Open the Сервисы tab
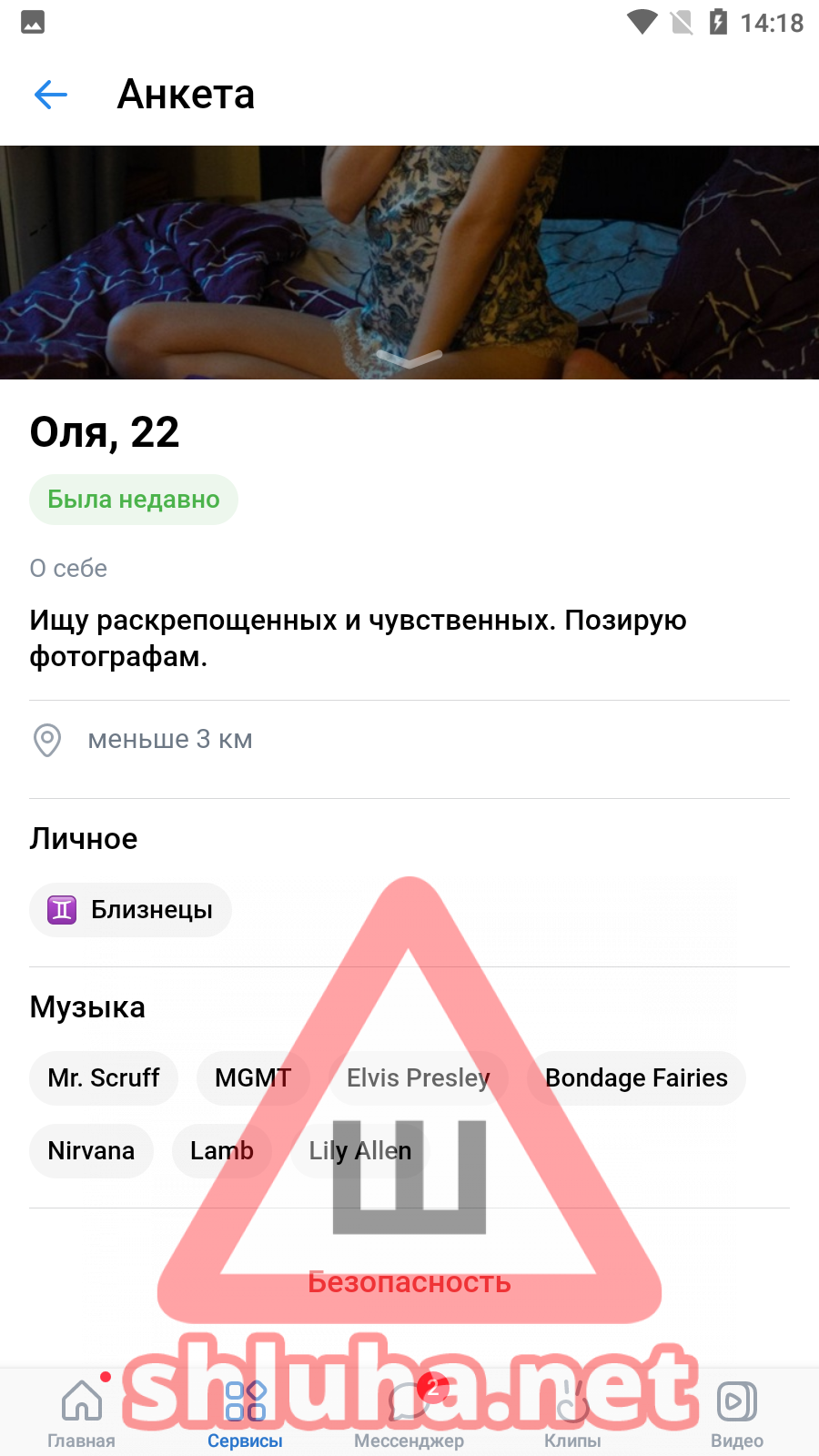Screen dimensions: 819x1456 point(246,1413)
